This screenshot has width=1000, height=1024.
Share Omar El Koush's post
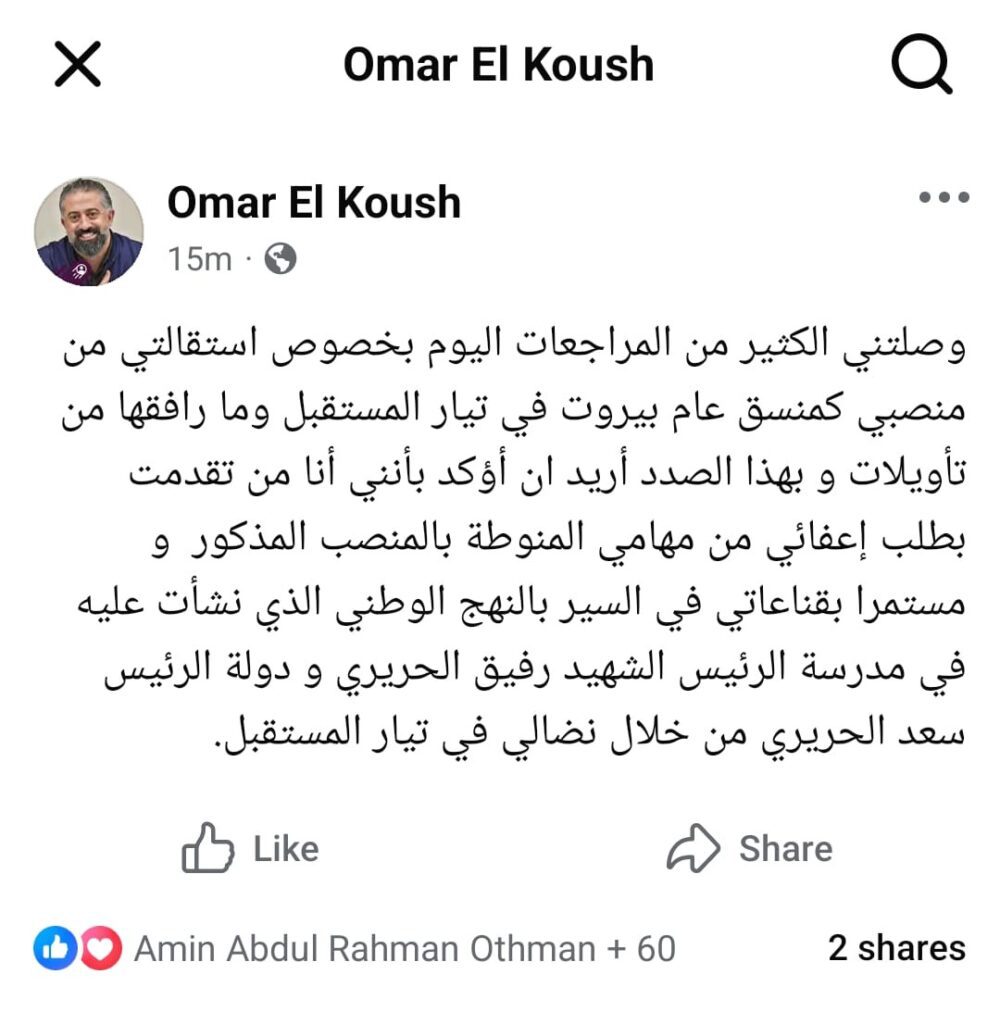(x=750, y=848)
